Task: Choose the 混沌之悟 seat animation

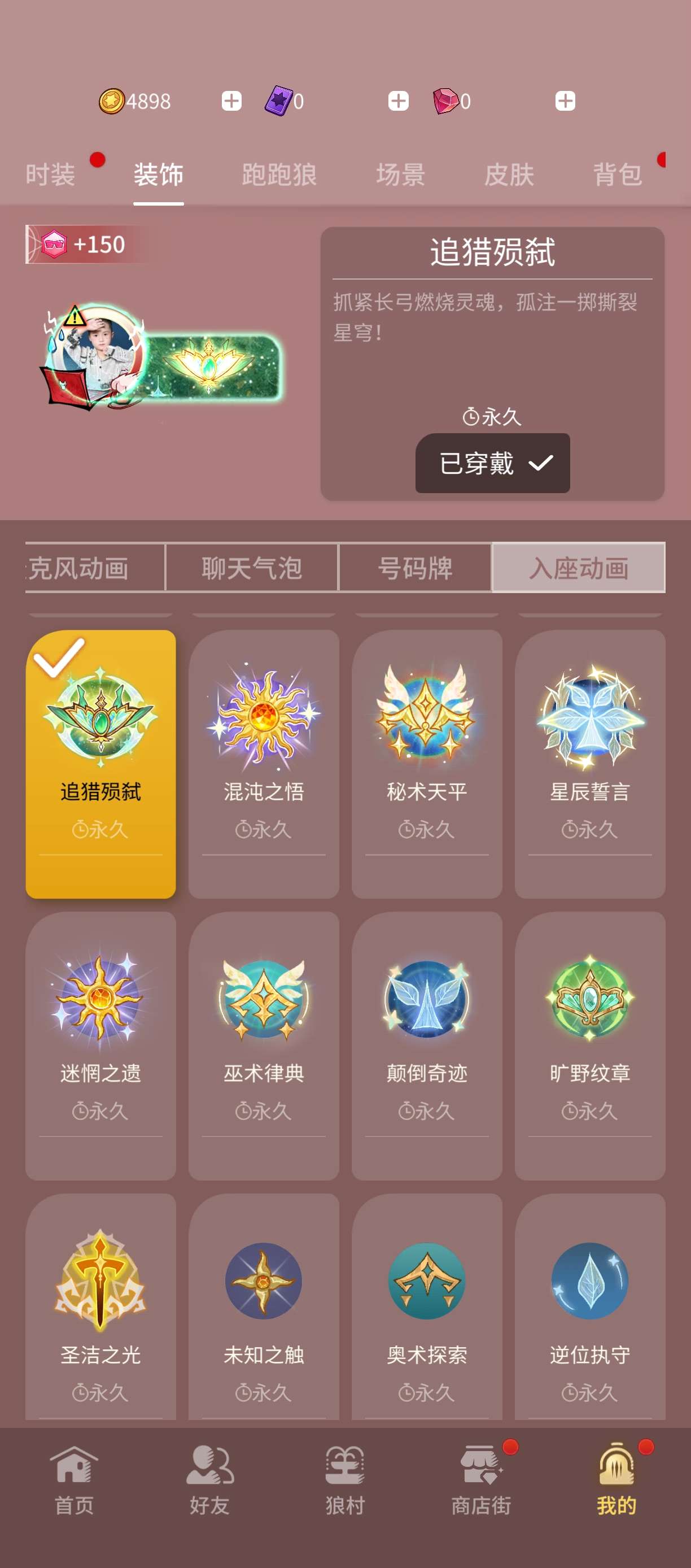Action: click(x=264, y=764)
